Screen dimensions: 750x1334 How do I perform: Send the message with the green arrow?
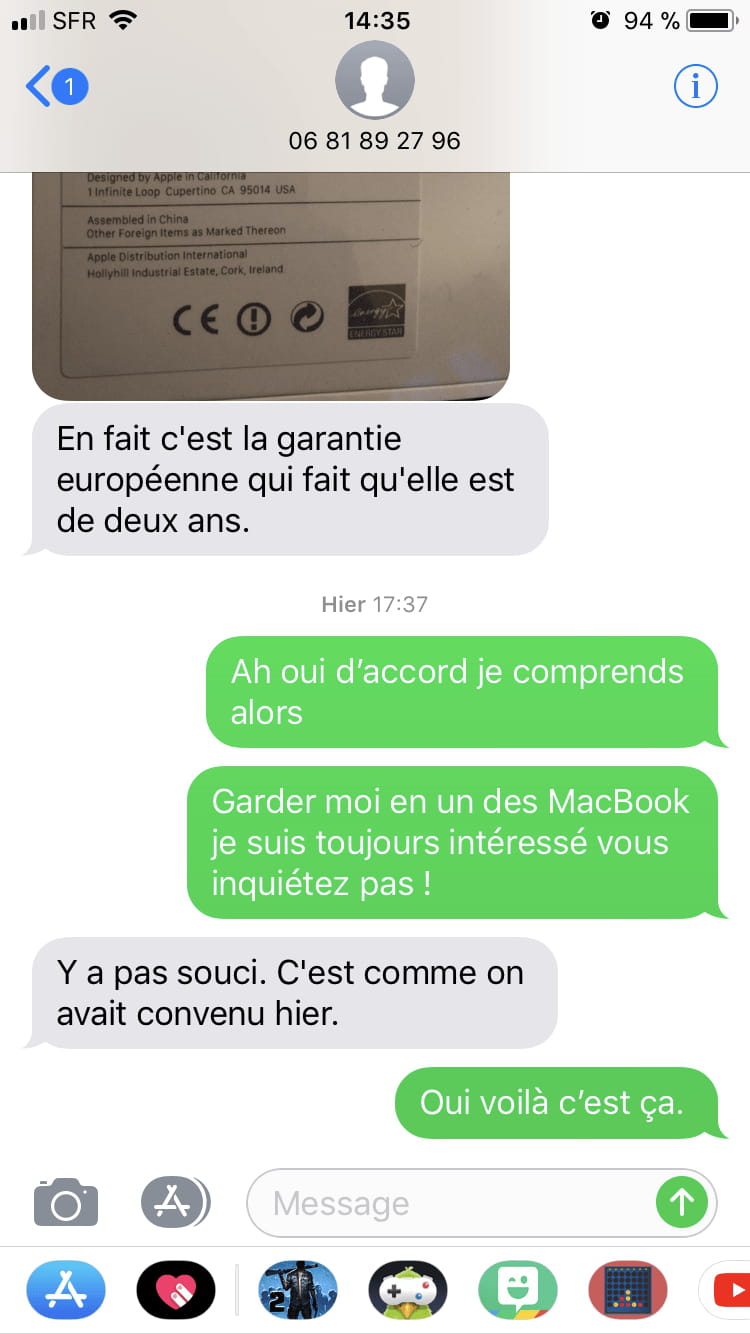coord(682,1203)
